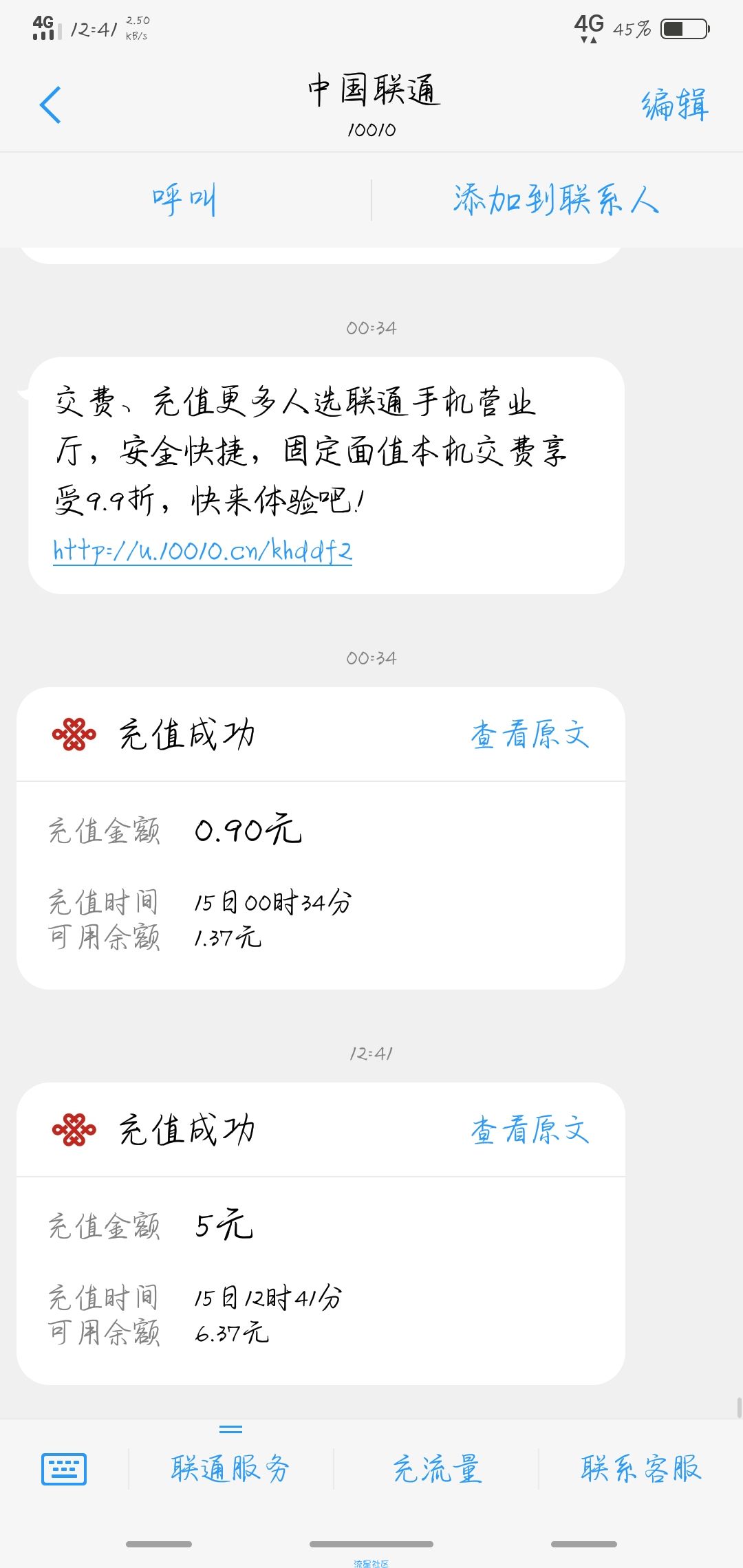This screenshot has height=1568, width=743.
Task: View original text of the 5元 recharge
Action: coord(530,1129)
